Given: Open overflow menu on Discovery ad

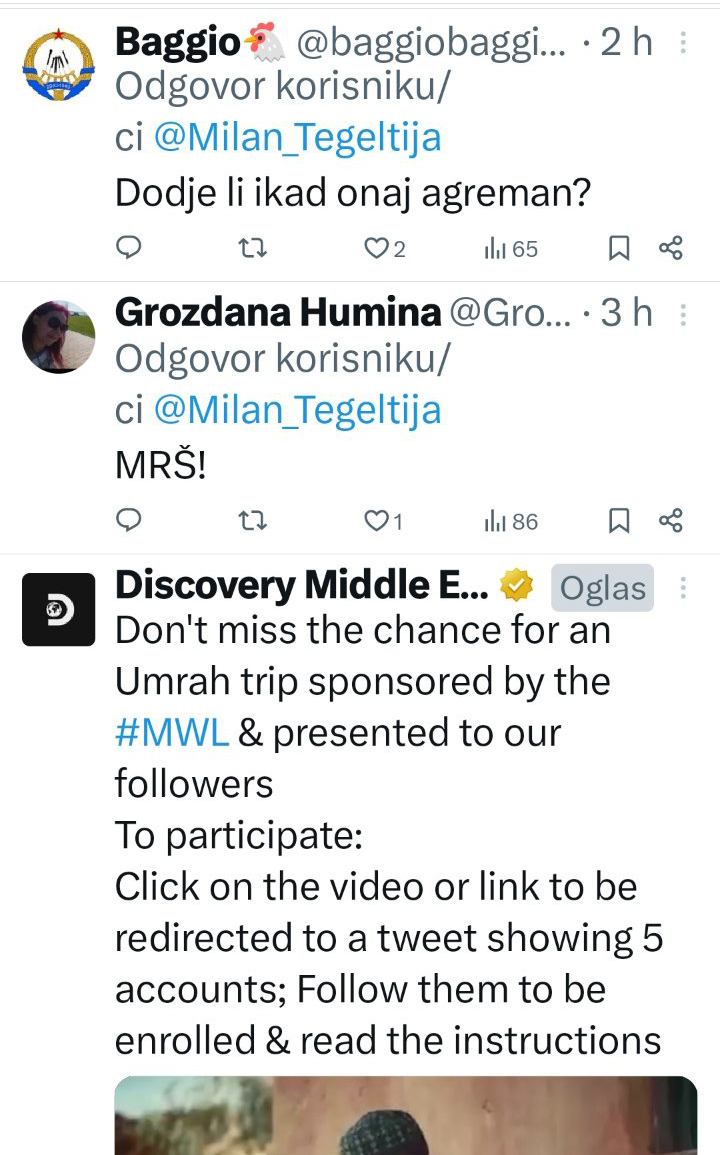Looking at the screenshot, I should [683, 588].
